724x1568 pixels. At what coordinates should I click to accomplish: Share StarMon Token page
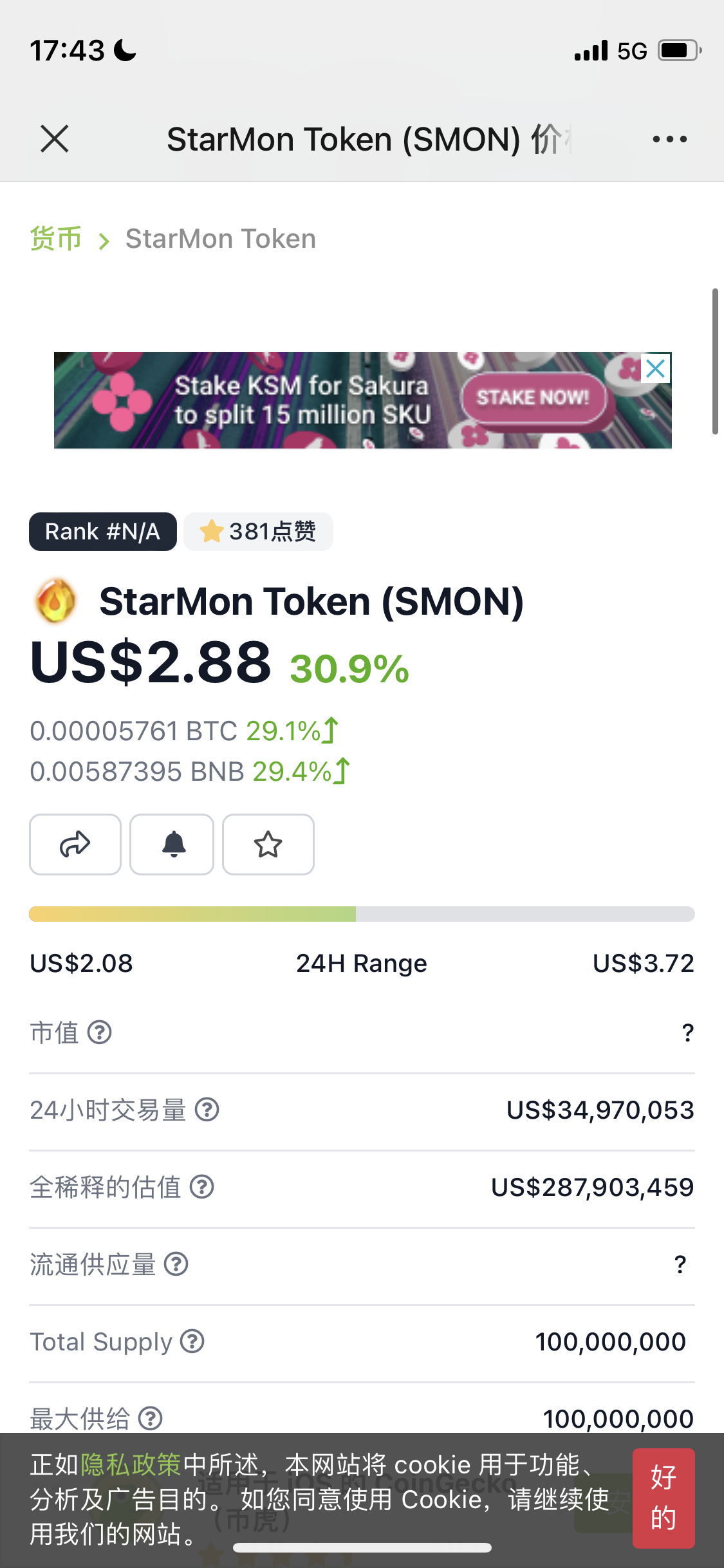pos(75,845)
